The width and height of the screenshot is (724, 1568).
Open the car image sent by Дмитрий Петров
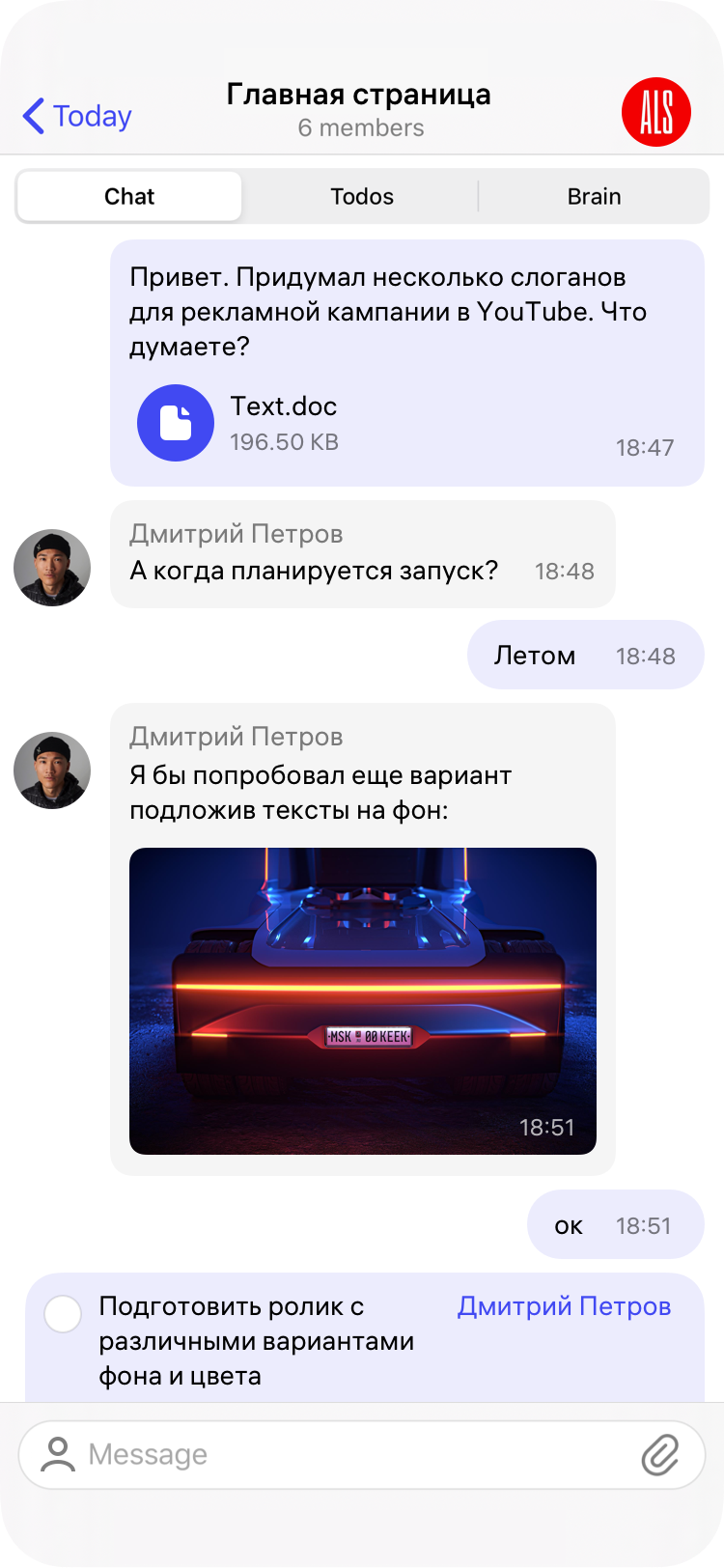363,1000
